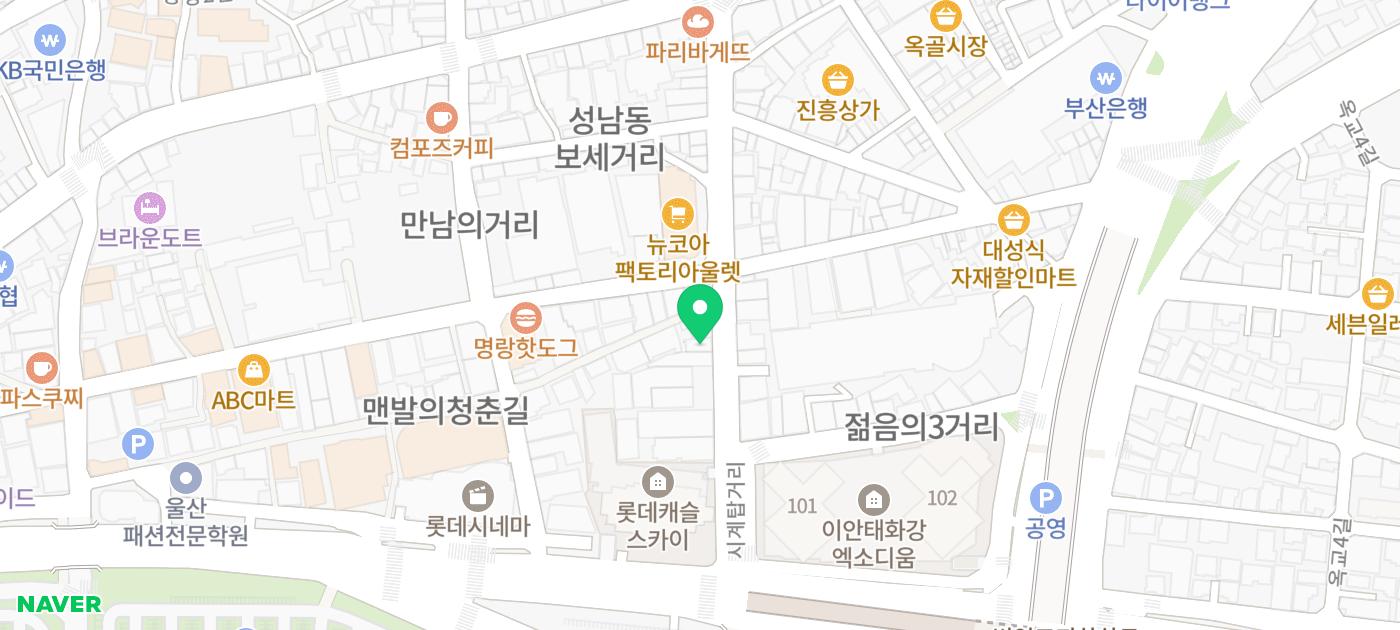Tap the 옥골시장 market marker
Screen dimensions: 1400x630
coord(945,16)
